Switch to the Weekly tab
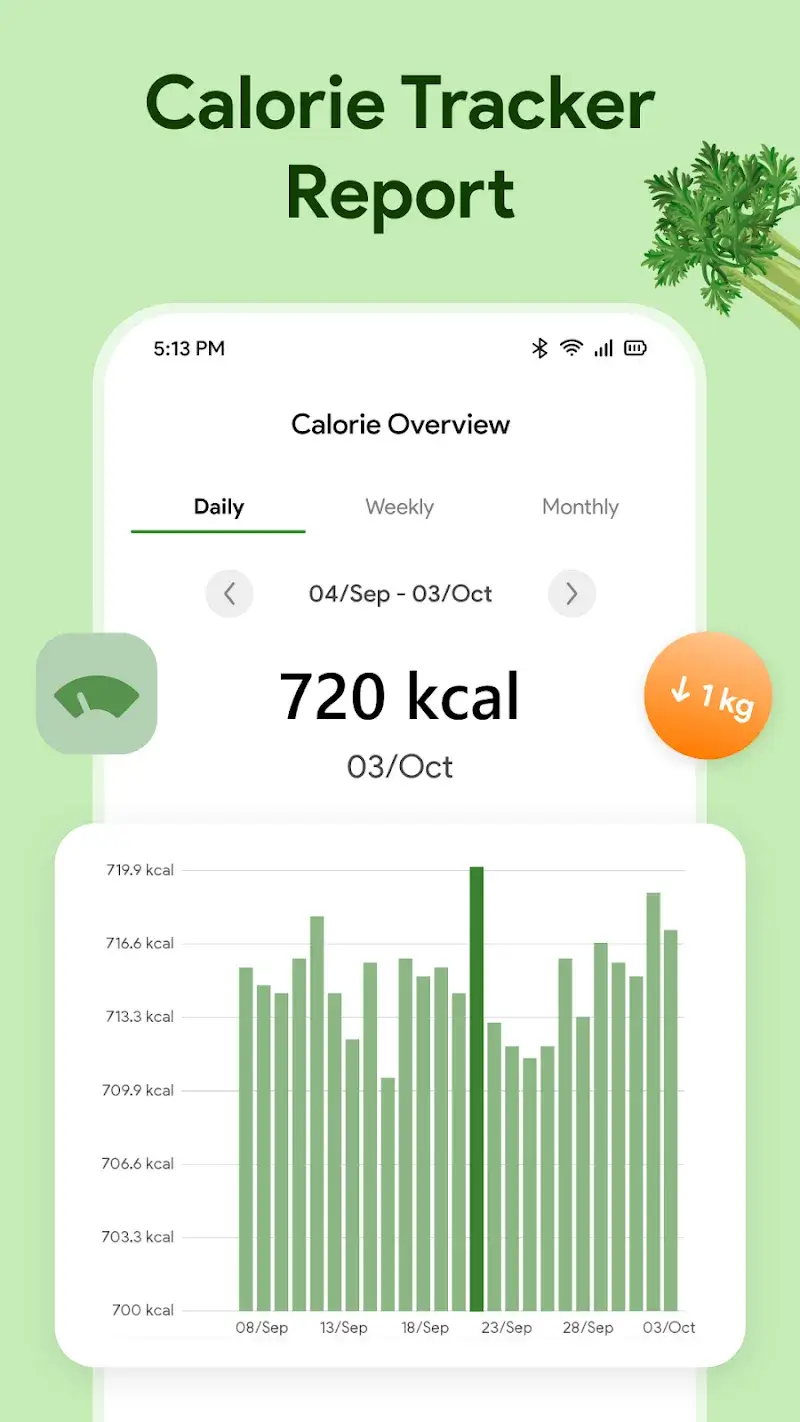Screen dimensions: 800x1422 click(399, 507)
